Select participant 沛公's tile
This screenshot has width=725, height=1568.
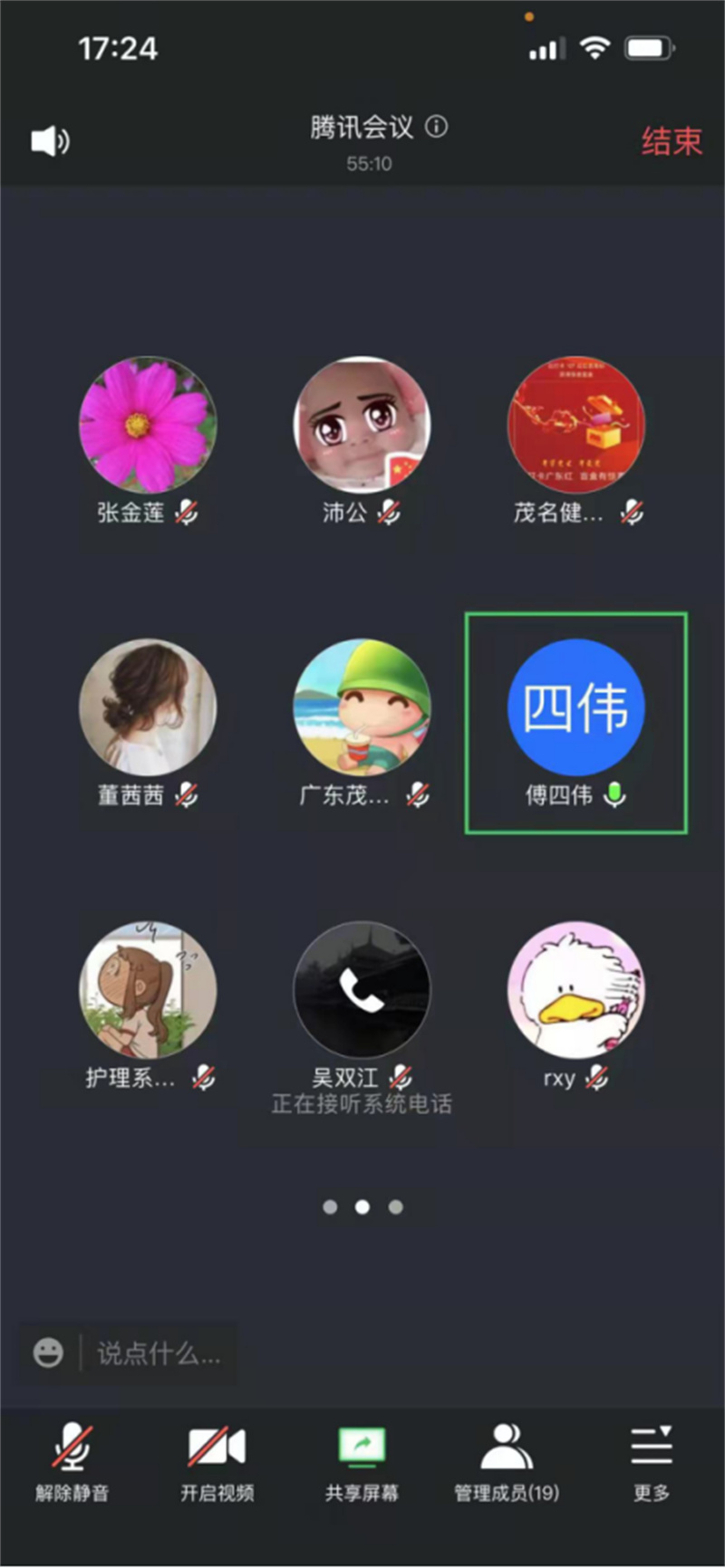pyautogui.click(x=362, y=426)
